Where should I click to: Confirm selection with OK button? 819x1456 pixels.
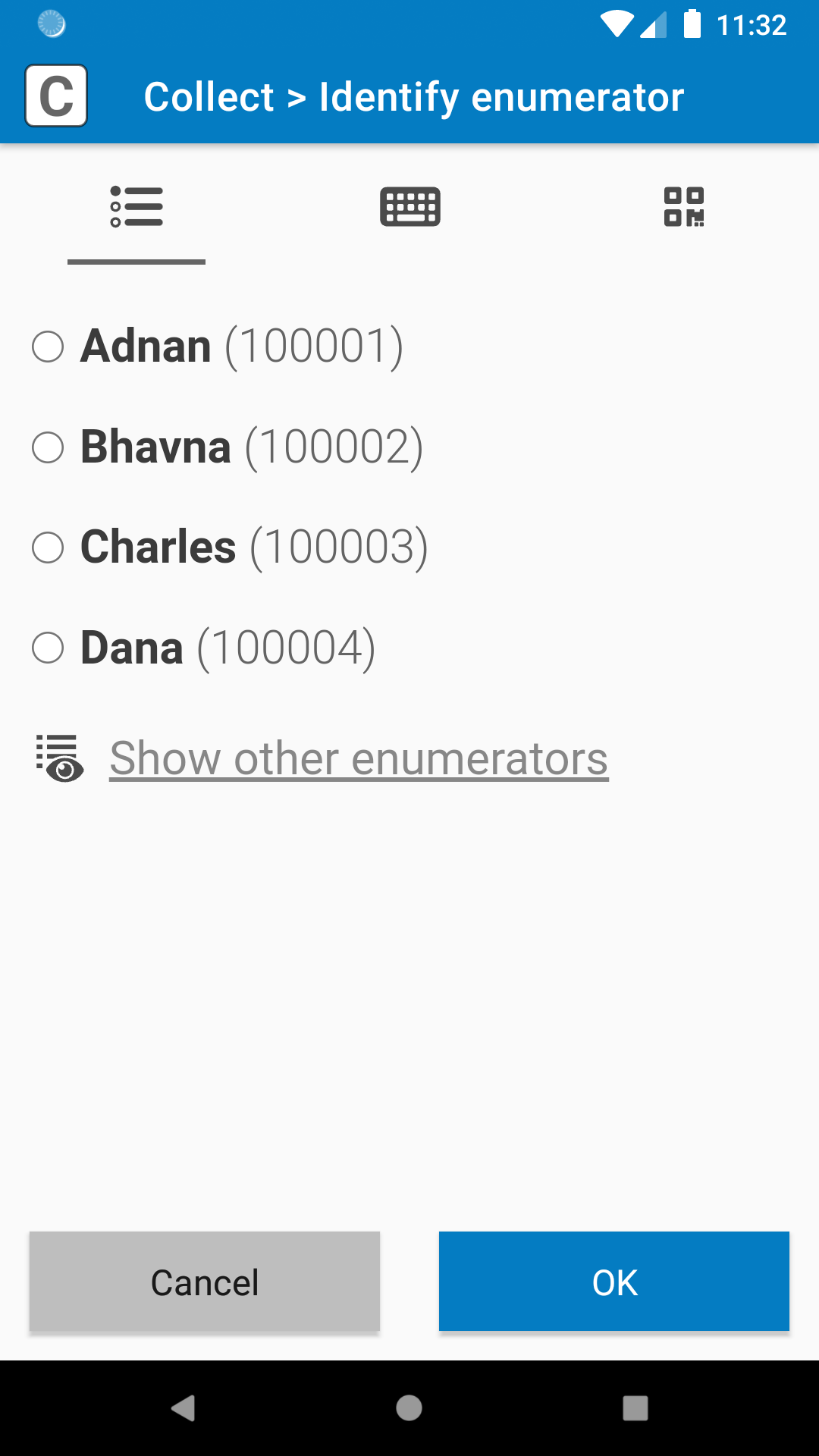click(614, 1282)
